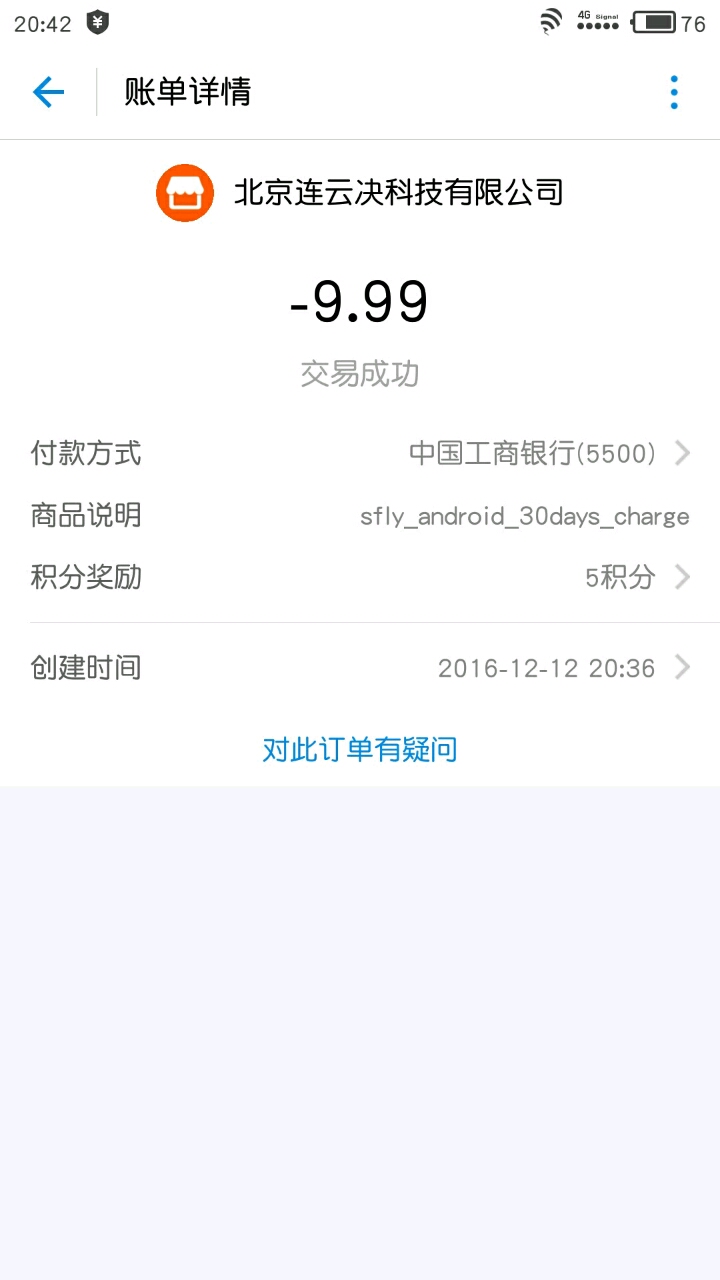This screenshot has width=720, height=1280.
Task: Tap the 对此订单有疑问 link
Action: coord(360,749)
